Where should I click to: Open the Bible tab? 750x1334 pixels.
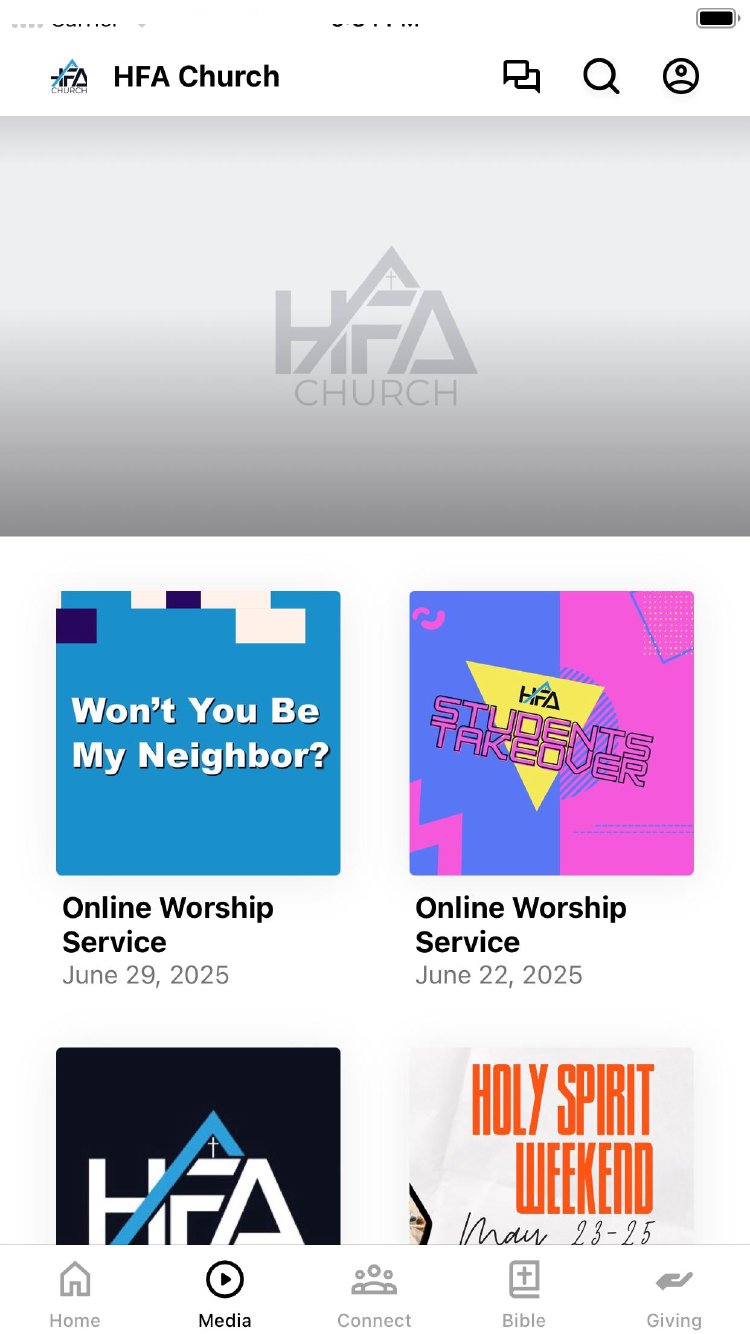524,1294
